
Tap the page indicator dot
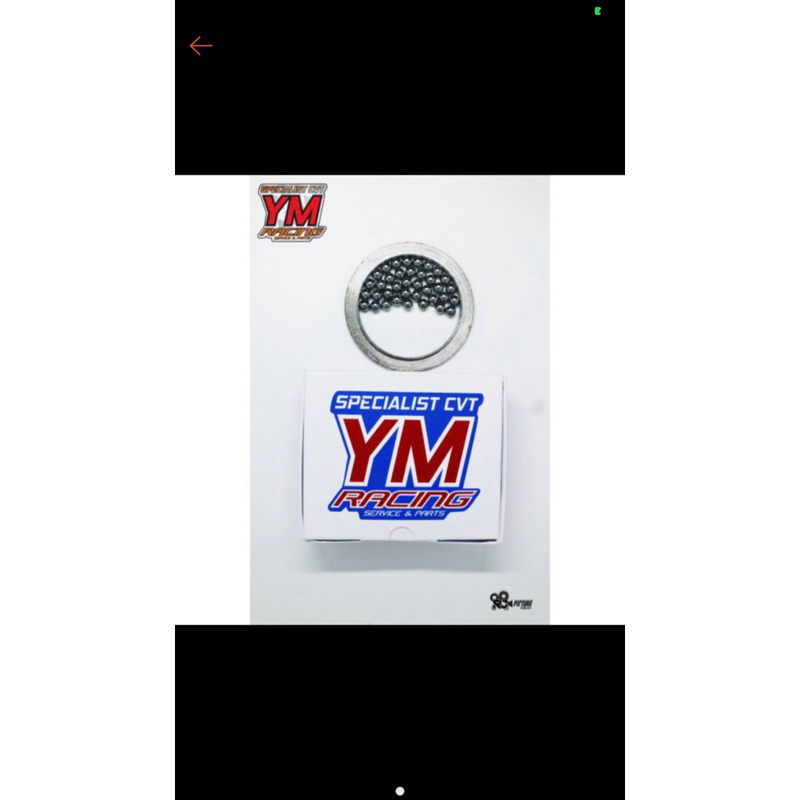(400, 791)
